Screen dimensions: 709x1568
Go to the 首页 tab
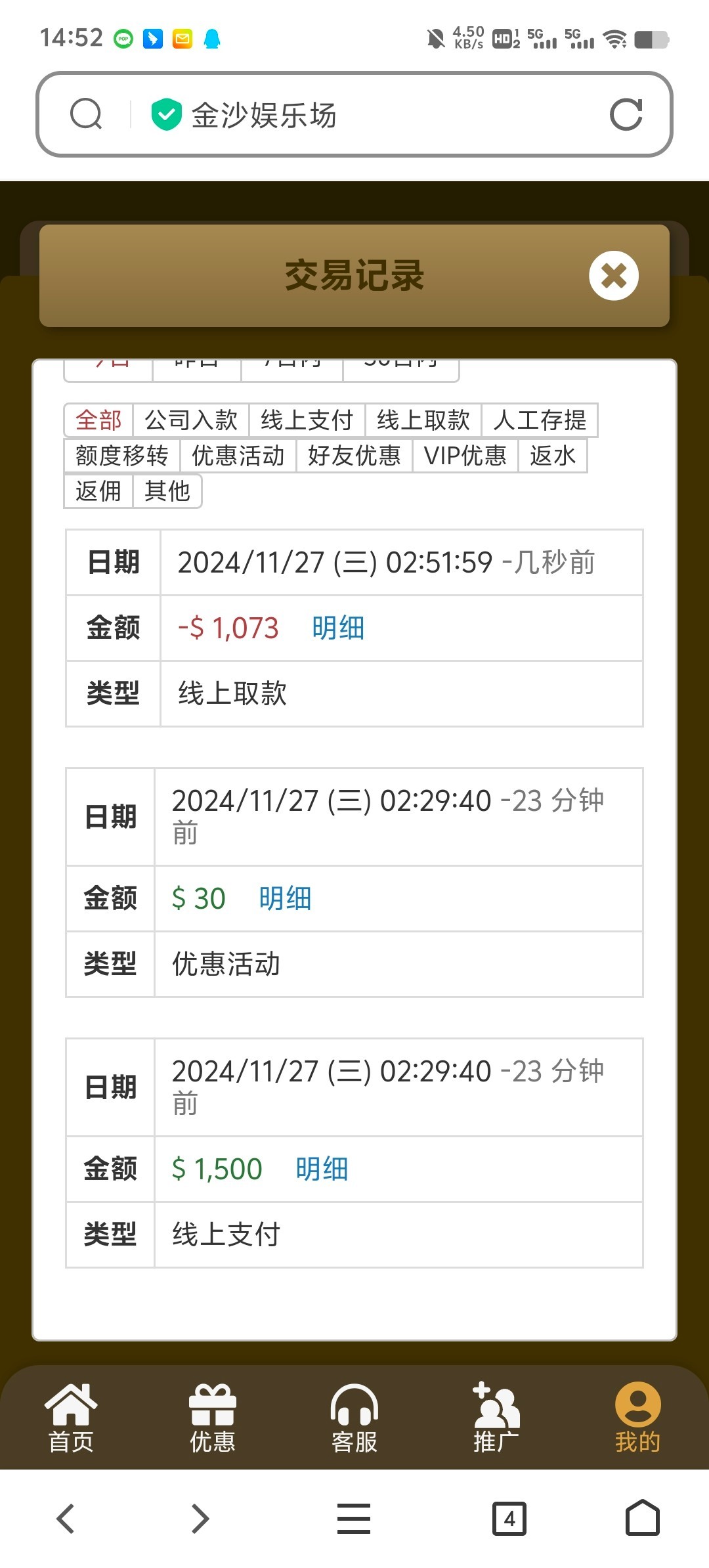(x=71, y=1418)
